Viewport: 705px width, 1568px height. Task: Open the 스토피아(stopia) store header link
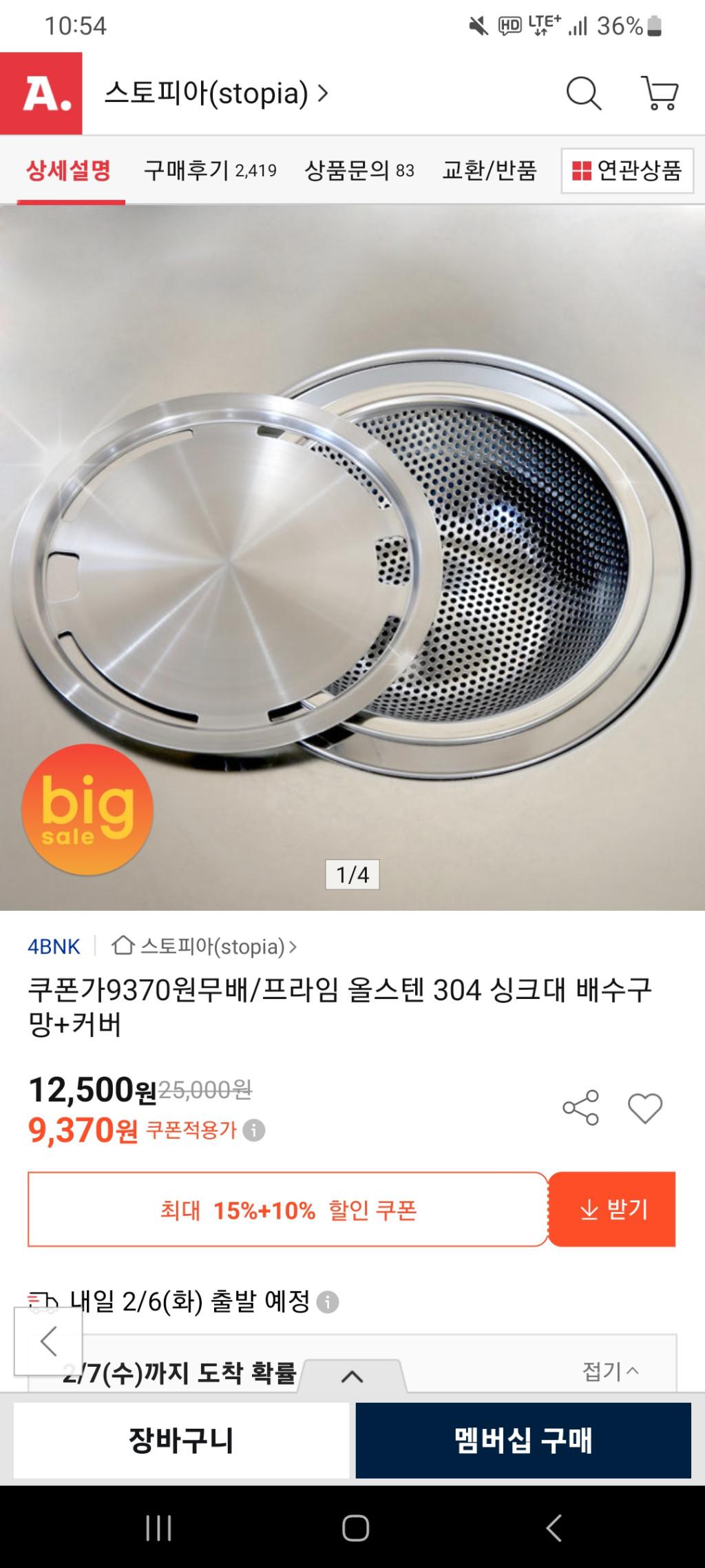(216, 93)
